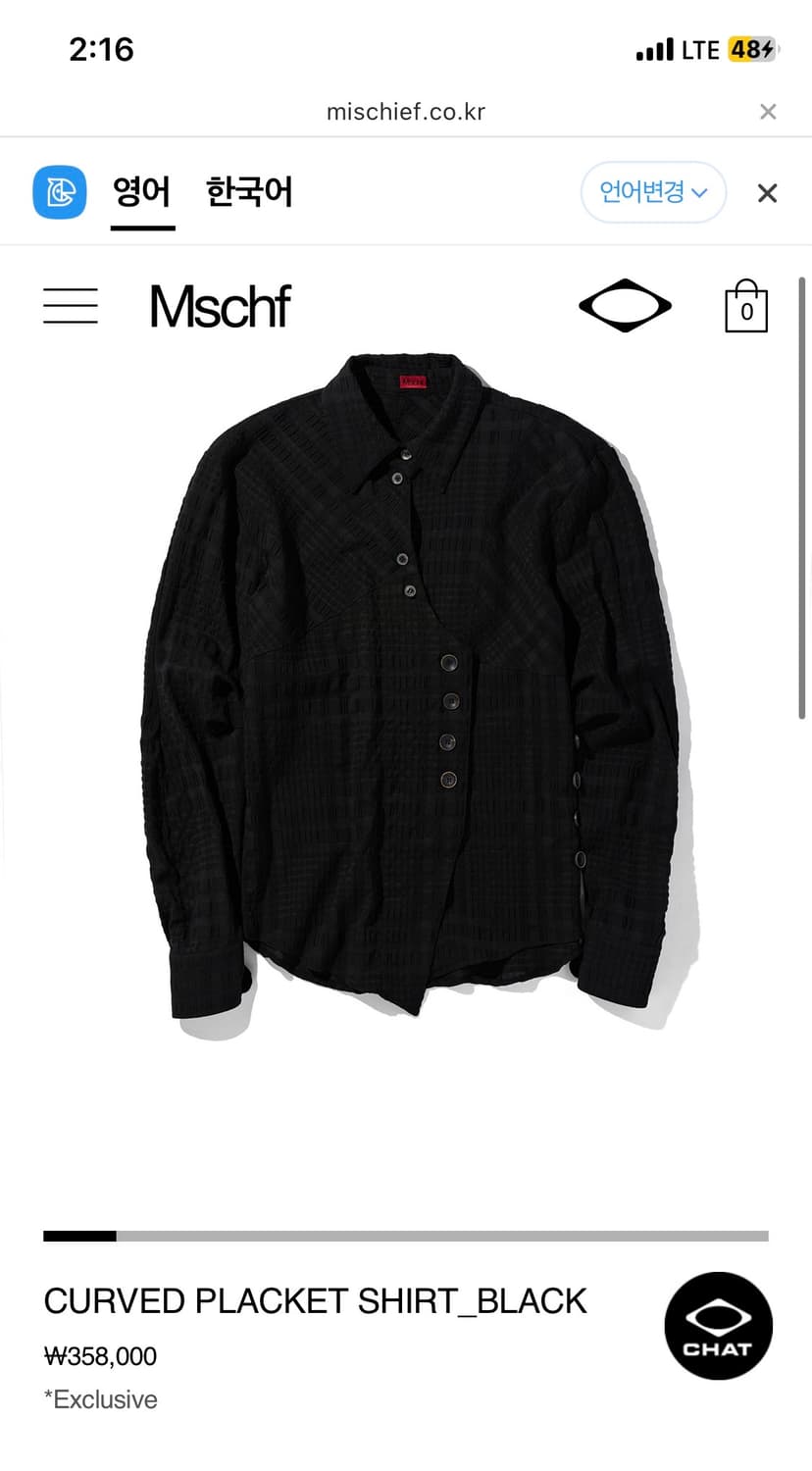812x1471 pixels.
Task: Dismiss the browser banner with X
Action: pos(768,111)
